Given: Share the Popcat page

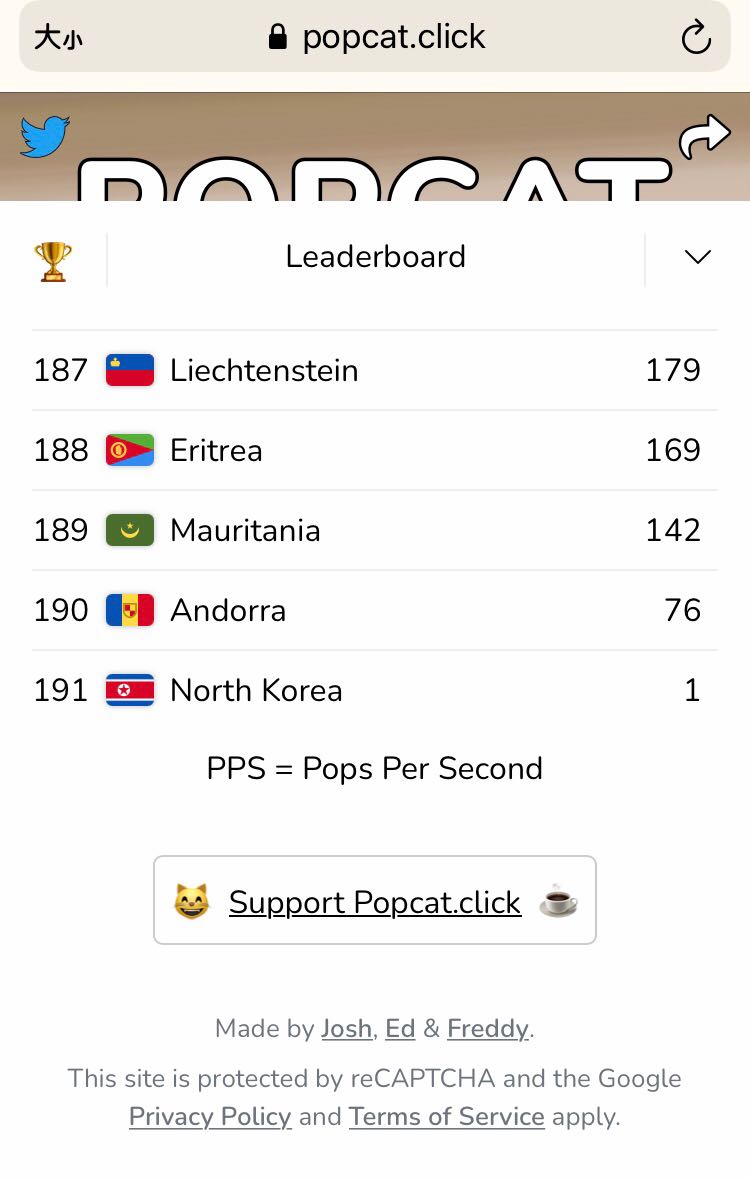Looking at the screenshot, I should [704, 138].
